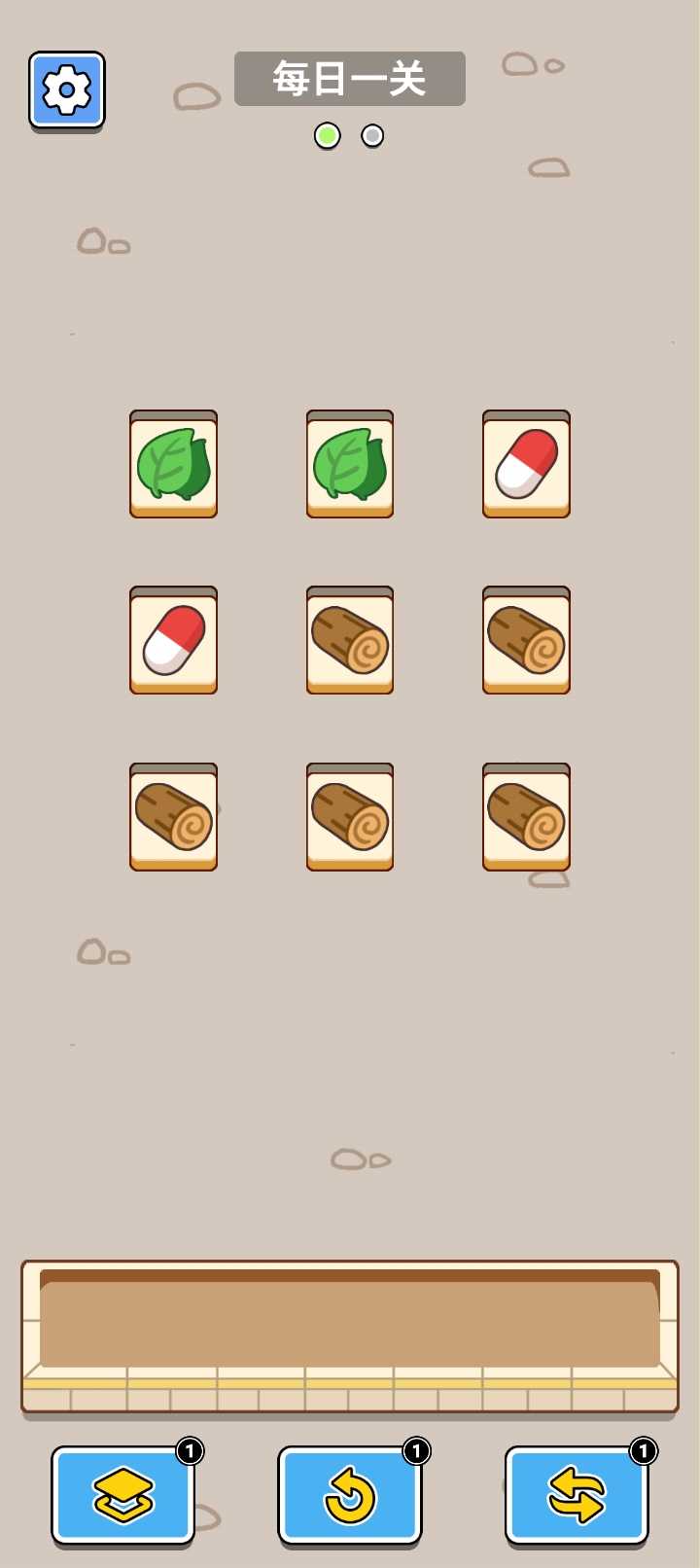The image size is (700, 1568).
Task: Tap the pill tile in the top row
Action: 526,465
